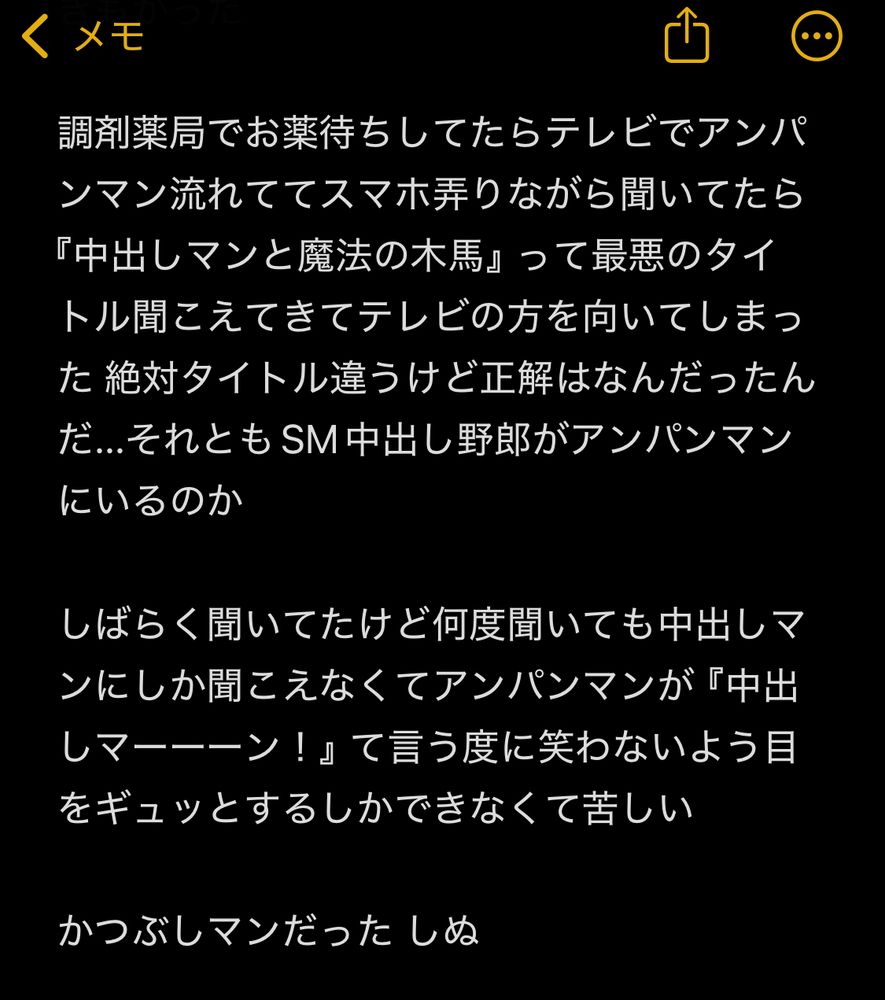The height and width of the screenshot is (1000, 885).
Task: Open the more options menu
Action: (x=816, y=37)
